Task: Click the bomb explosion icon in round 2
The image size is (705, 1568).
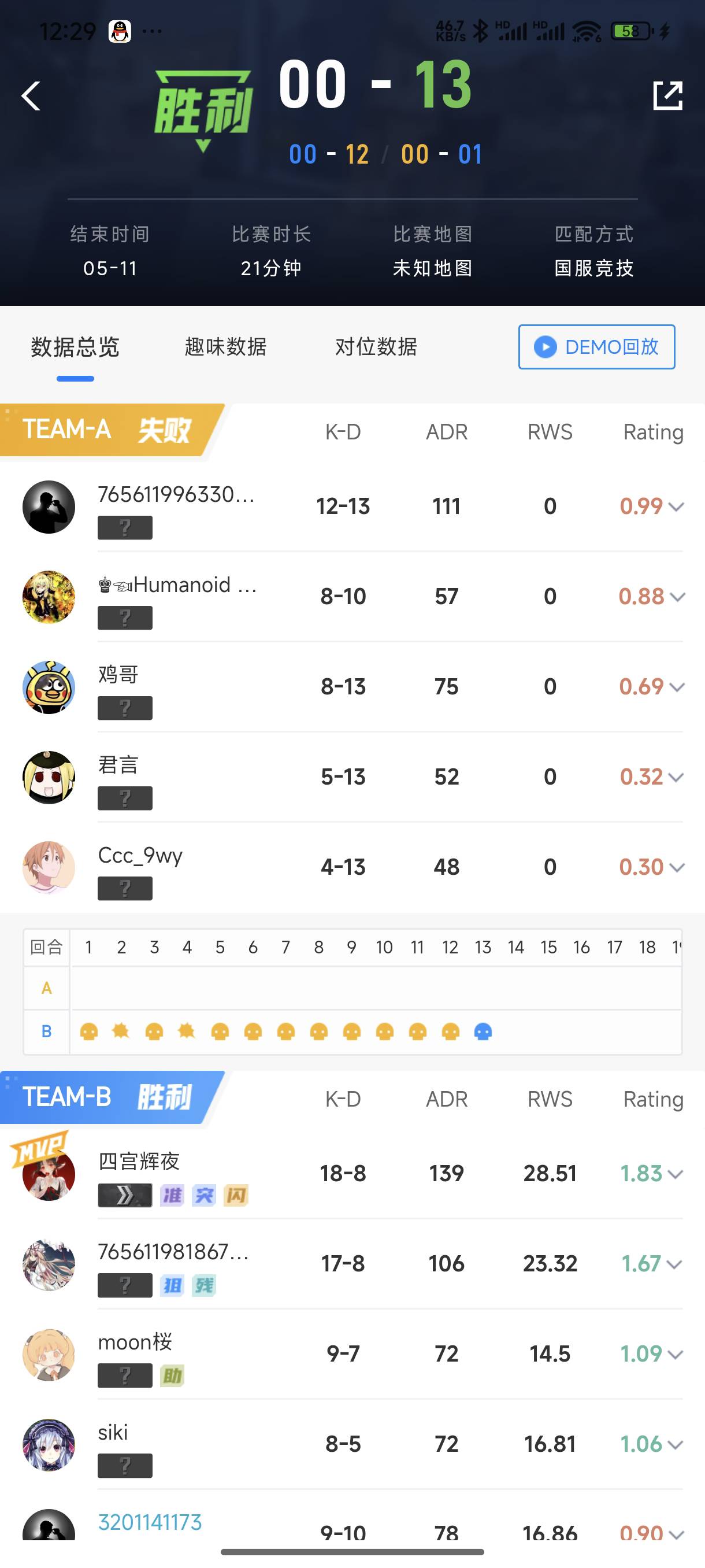Action: (x=121, y=1031)
